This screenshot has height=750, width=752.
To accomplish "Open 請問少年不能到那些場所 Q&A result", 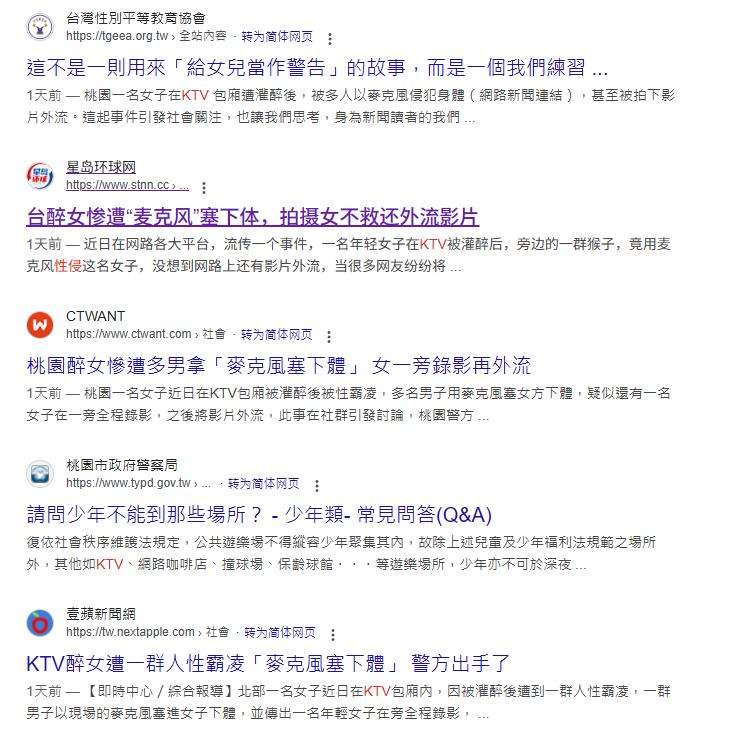I will point(259,514).
